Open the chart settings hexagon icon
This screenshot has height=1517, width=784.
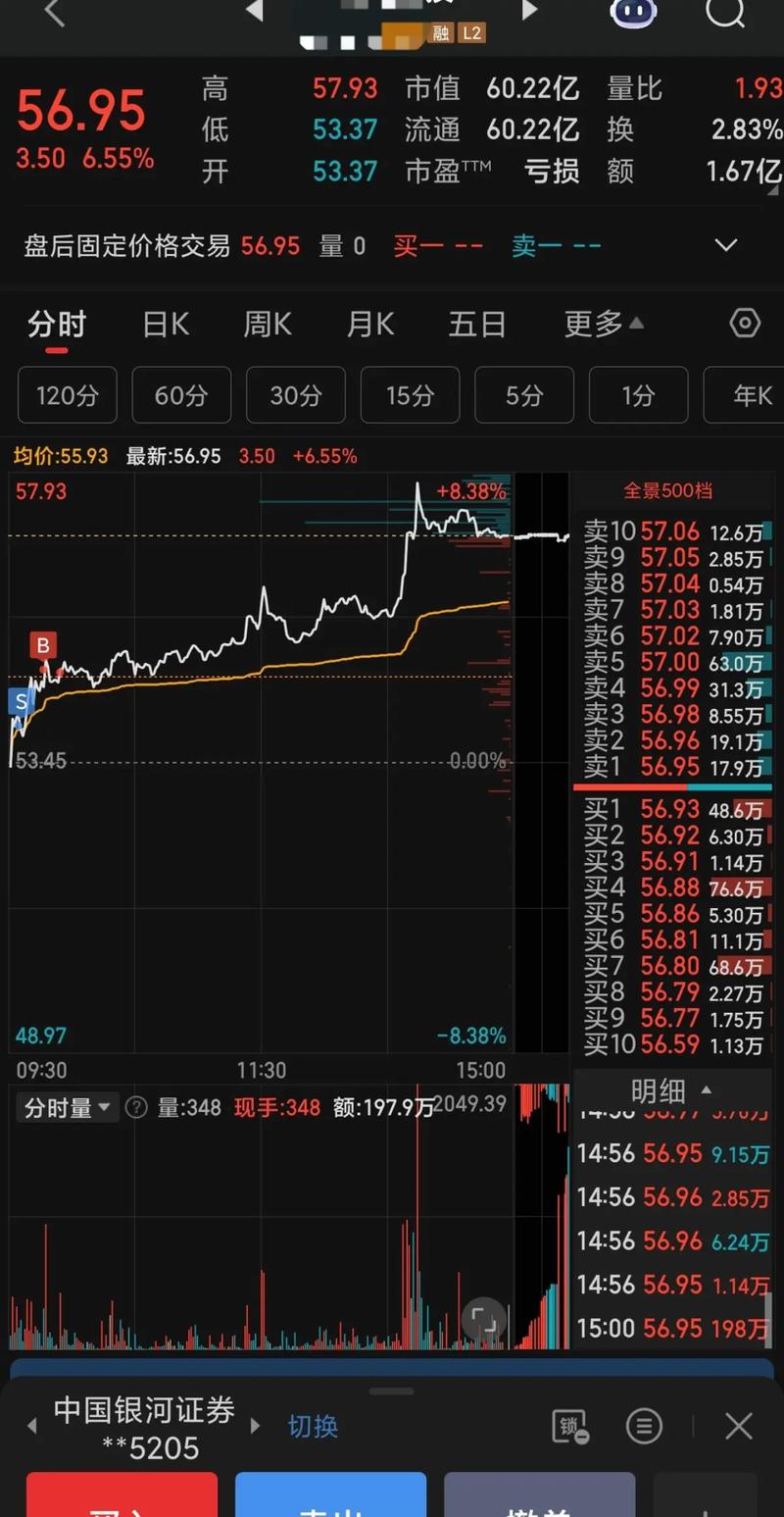point(745,323)
